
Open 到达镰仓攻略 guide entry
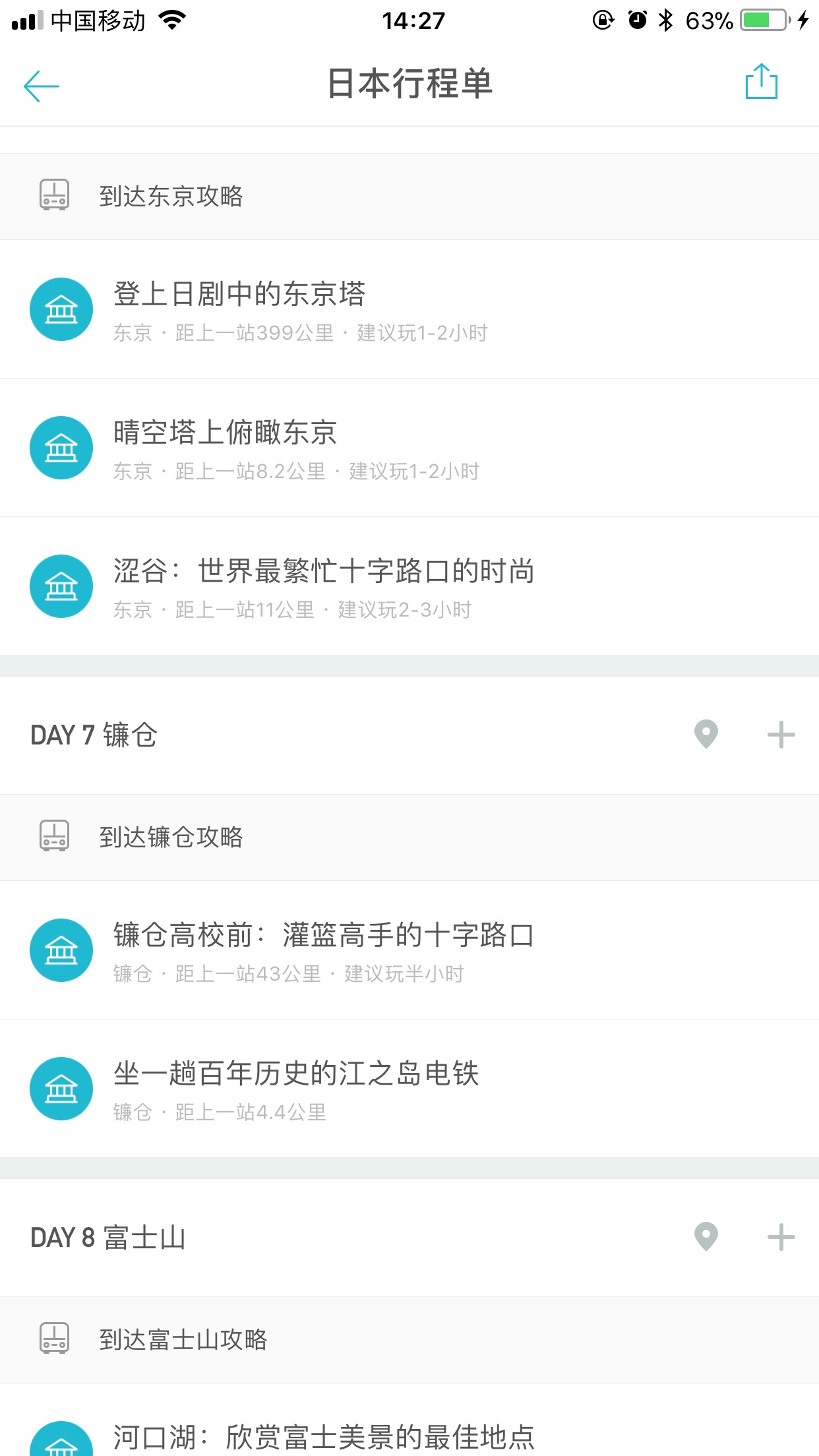[171, 837]
